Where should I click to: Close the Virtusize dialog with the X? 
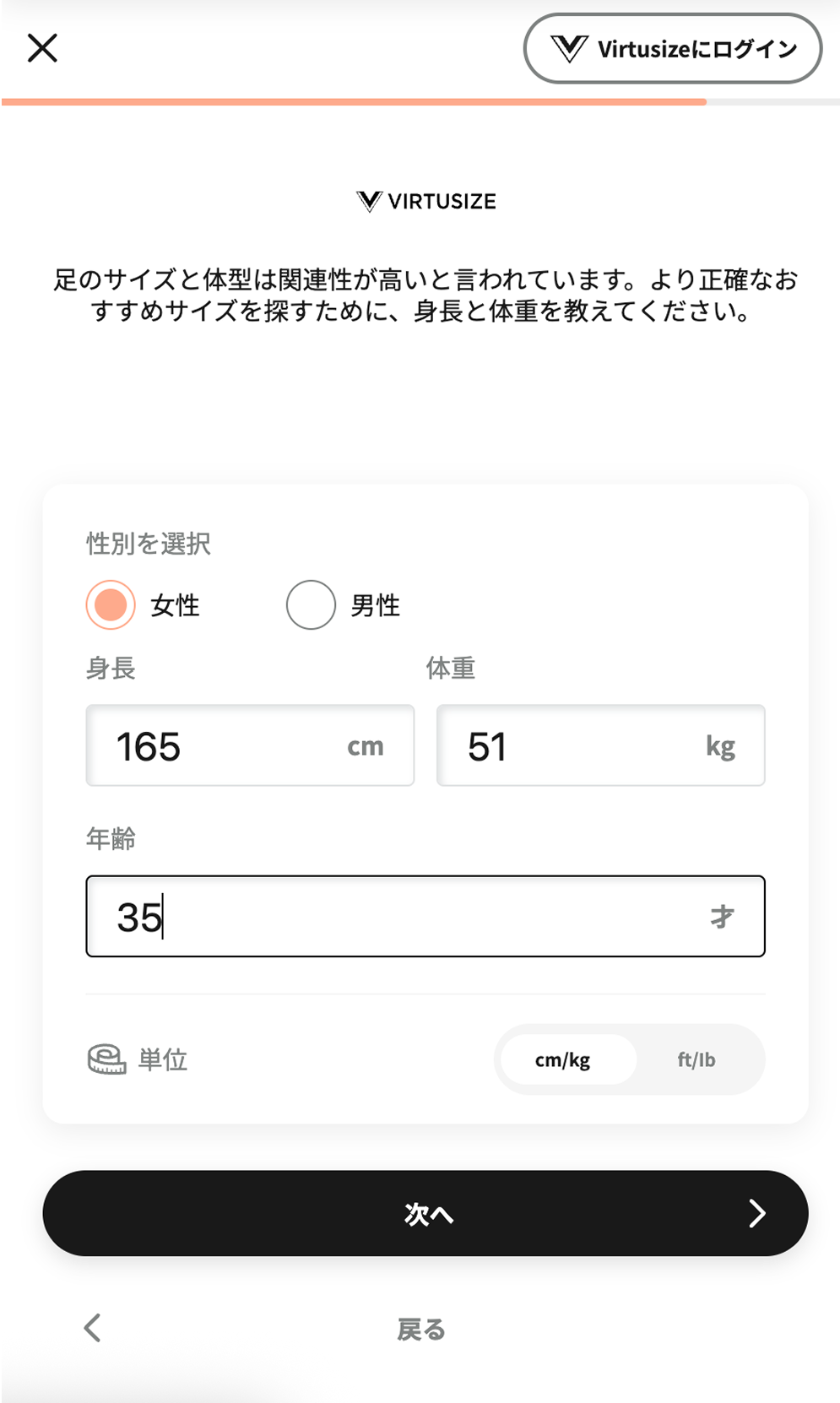42,48
